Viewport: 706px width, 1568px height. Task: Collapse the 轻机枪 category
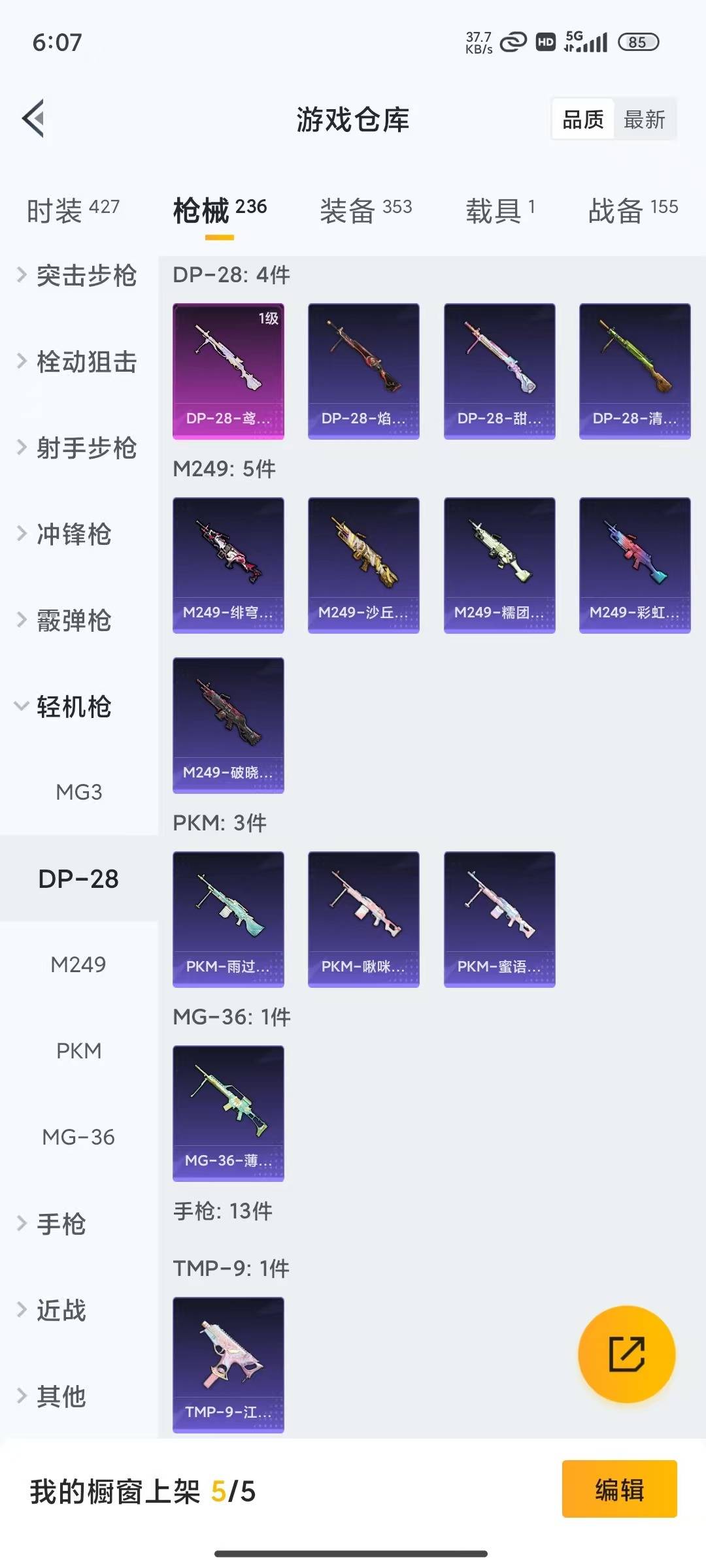73,707
